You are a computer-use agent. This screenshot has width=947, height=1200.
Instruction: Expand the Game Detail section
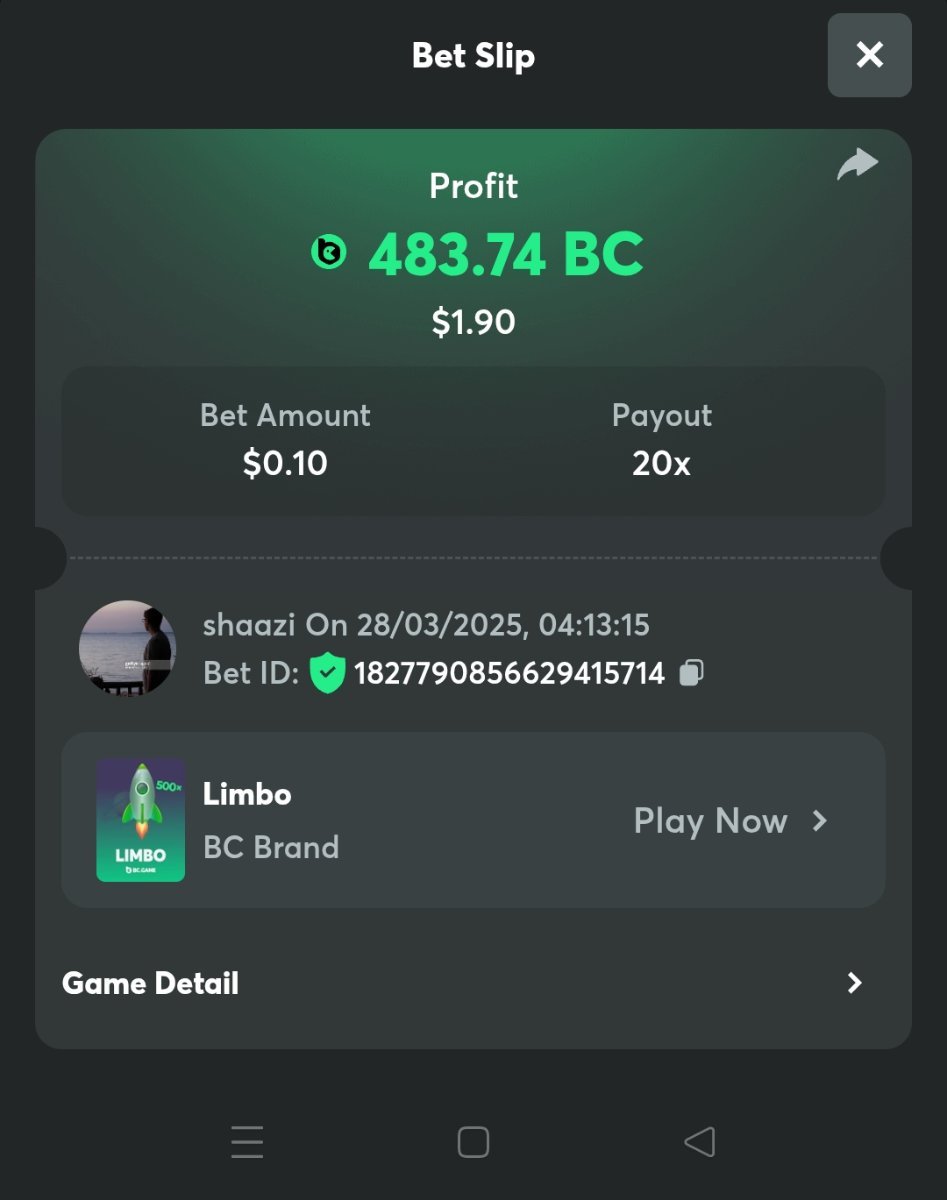(854, 983)
